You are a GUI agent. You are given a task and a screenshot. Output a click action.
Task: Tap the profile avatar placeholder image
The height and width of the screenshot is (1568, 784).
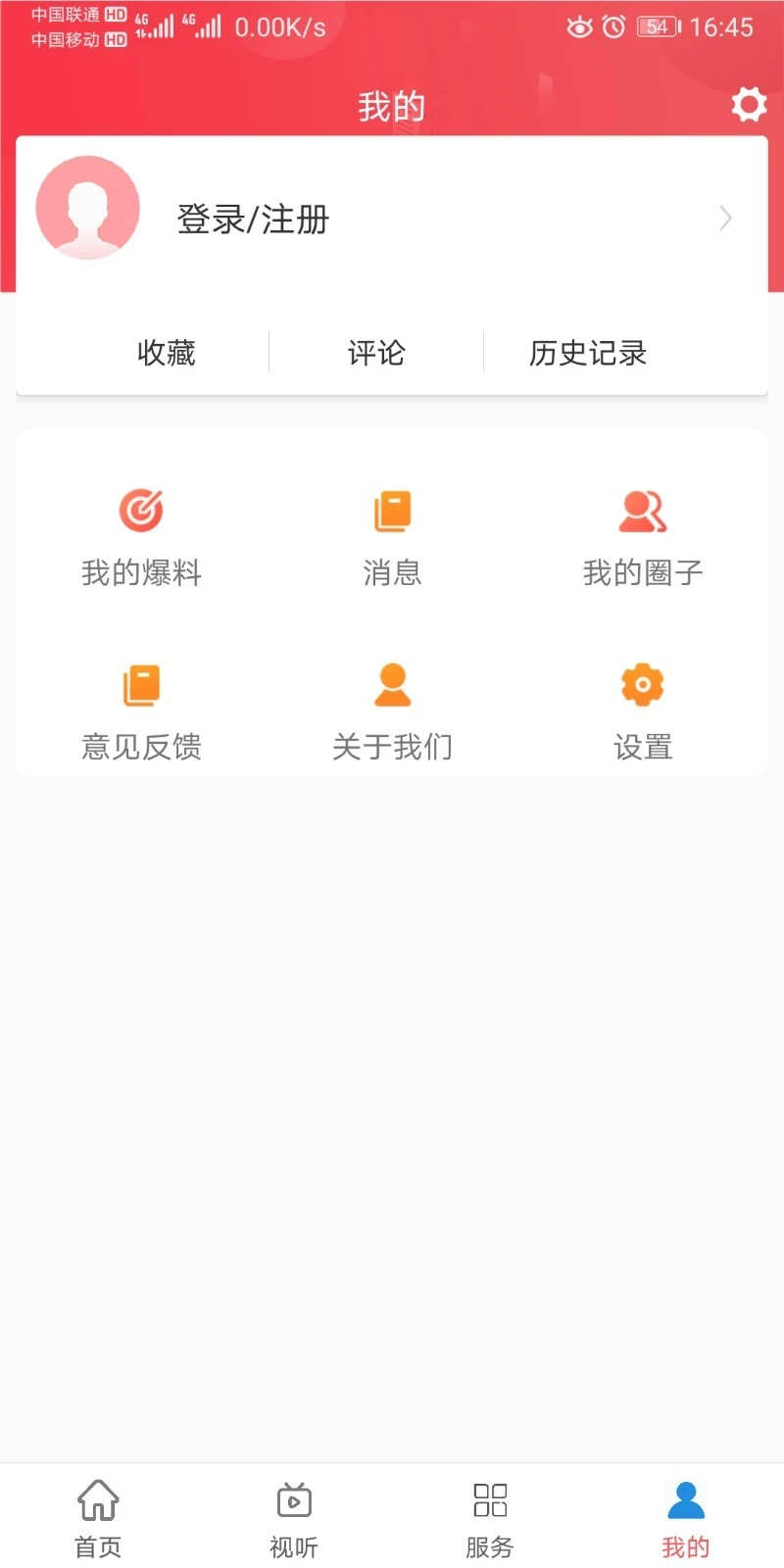point(88,207)
